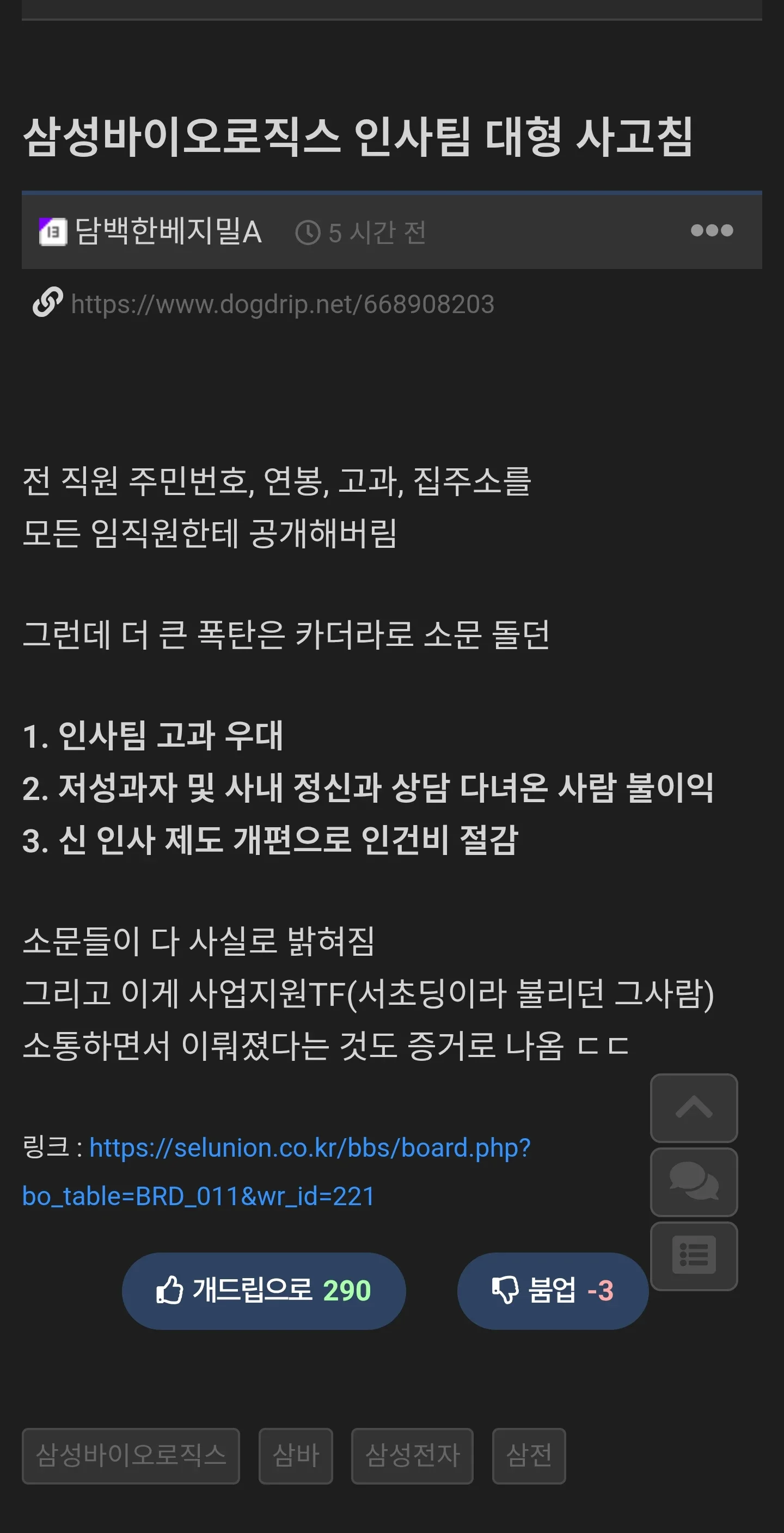
Task: Select the 삼바 tag
Action: click(296, 1455)
